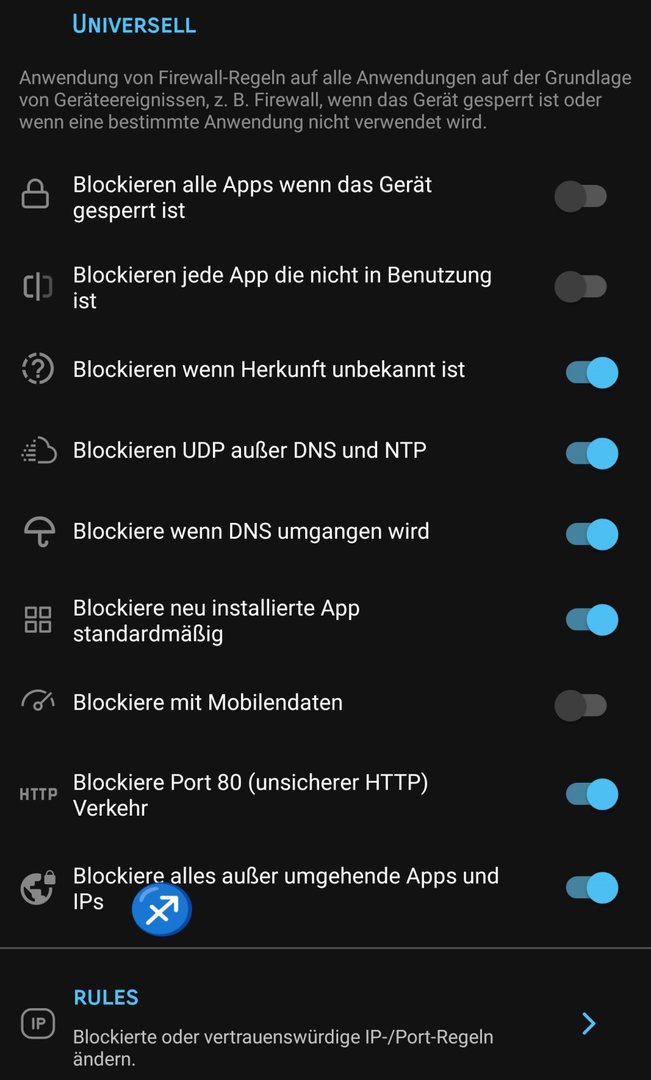Disable Port 80 insecure HTTP blocking
651x1080 pixels.
pos(591,794)
